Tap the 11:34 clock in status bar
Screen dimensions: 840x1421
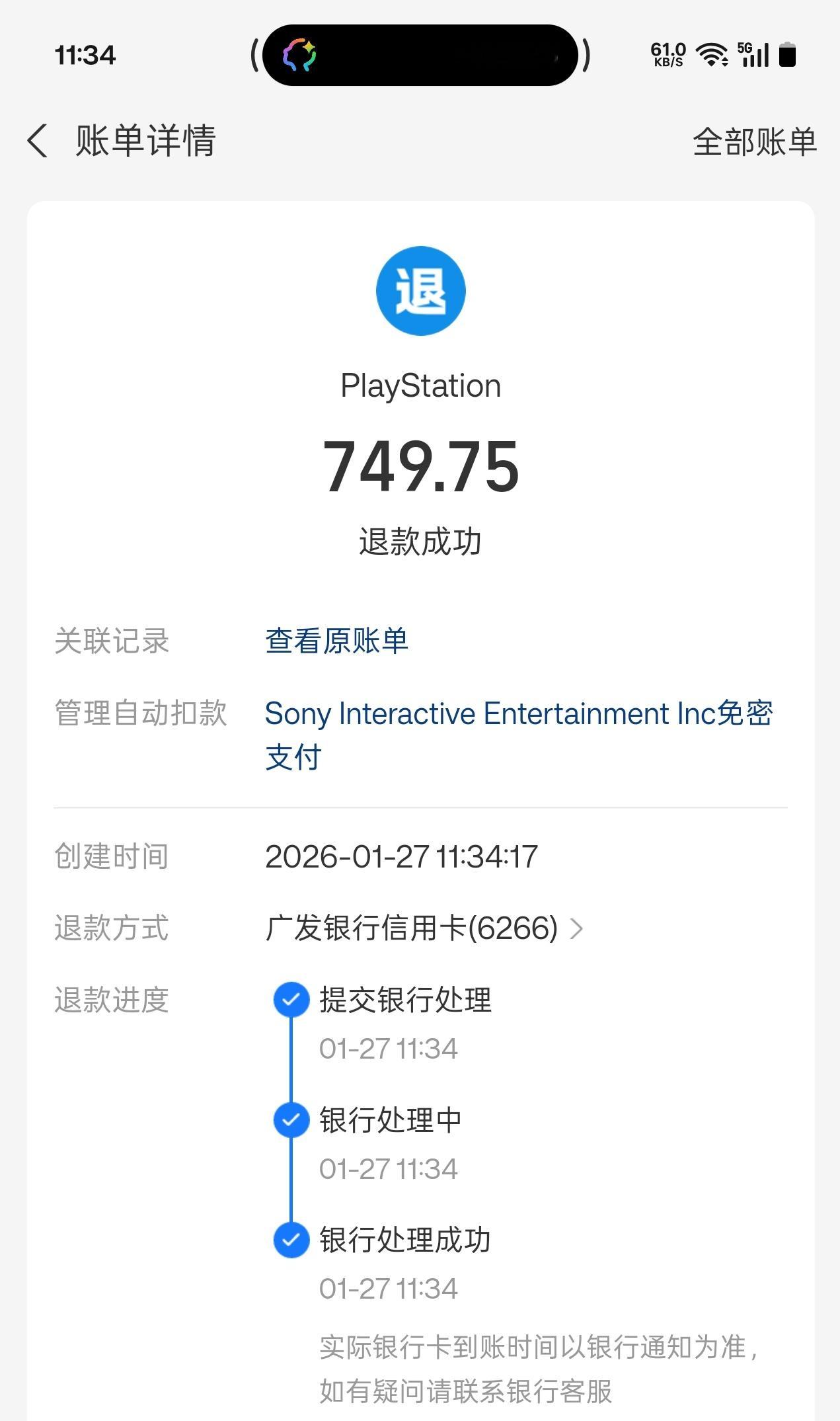pos(85,56)
